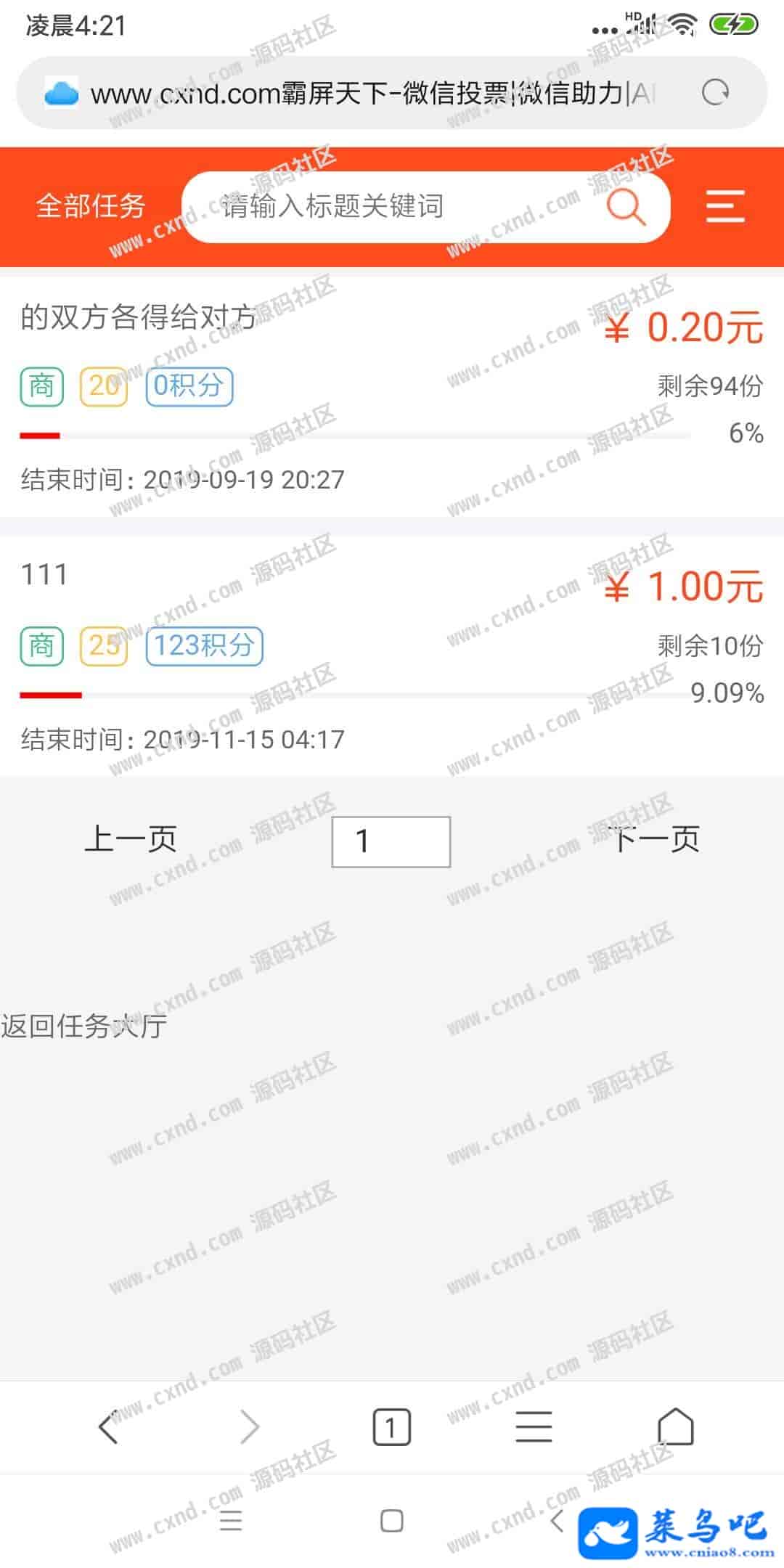Screen dimensions: 784x1568
Task: Tap the page number input box
Action: pos(391,841)
